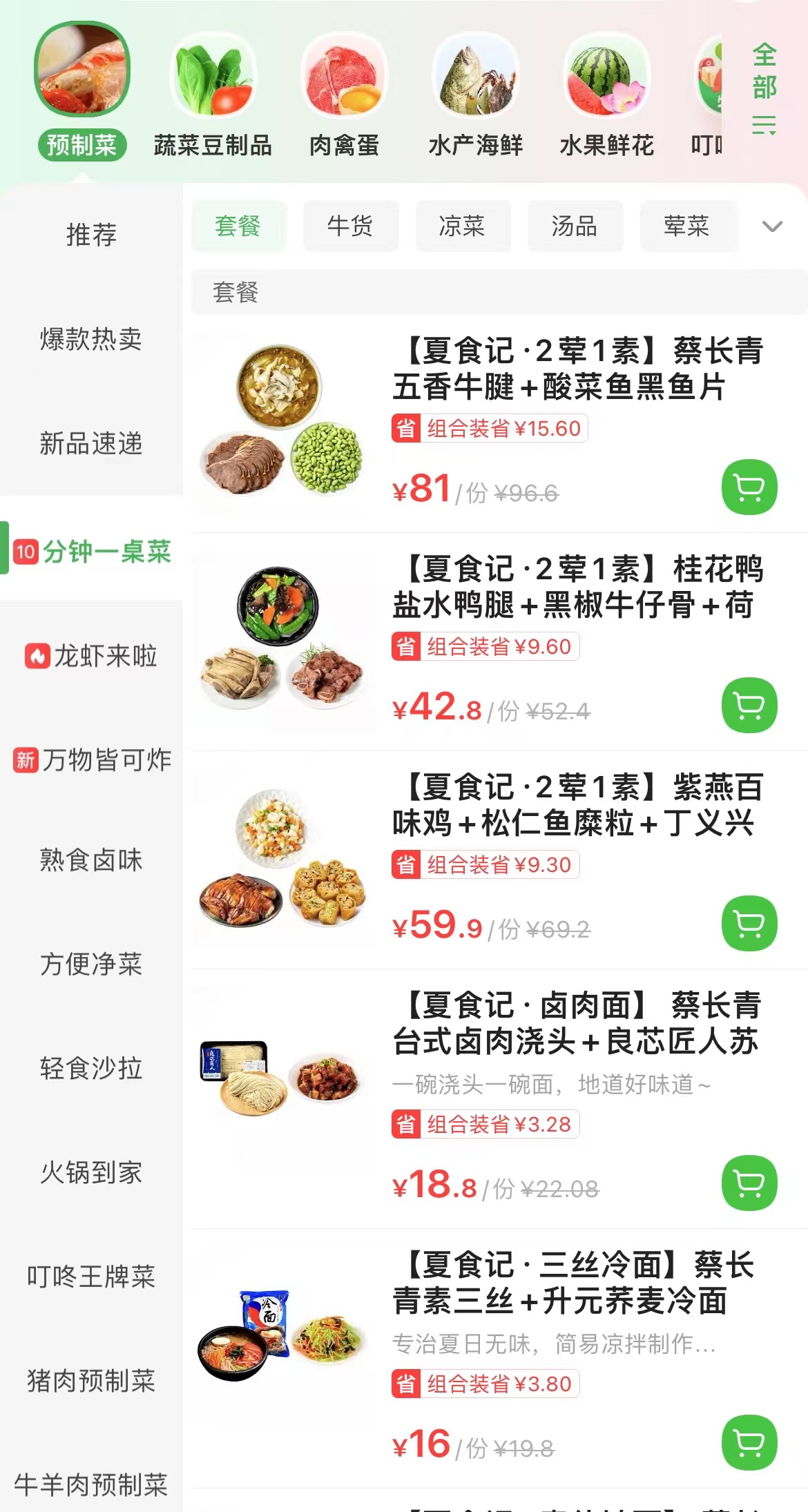Switch to the 蔬菜豆制品 category
808x1512 pixels.
click(213, 97)
